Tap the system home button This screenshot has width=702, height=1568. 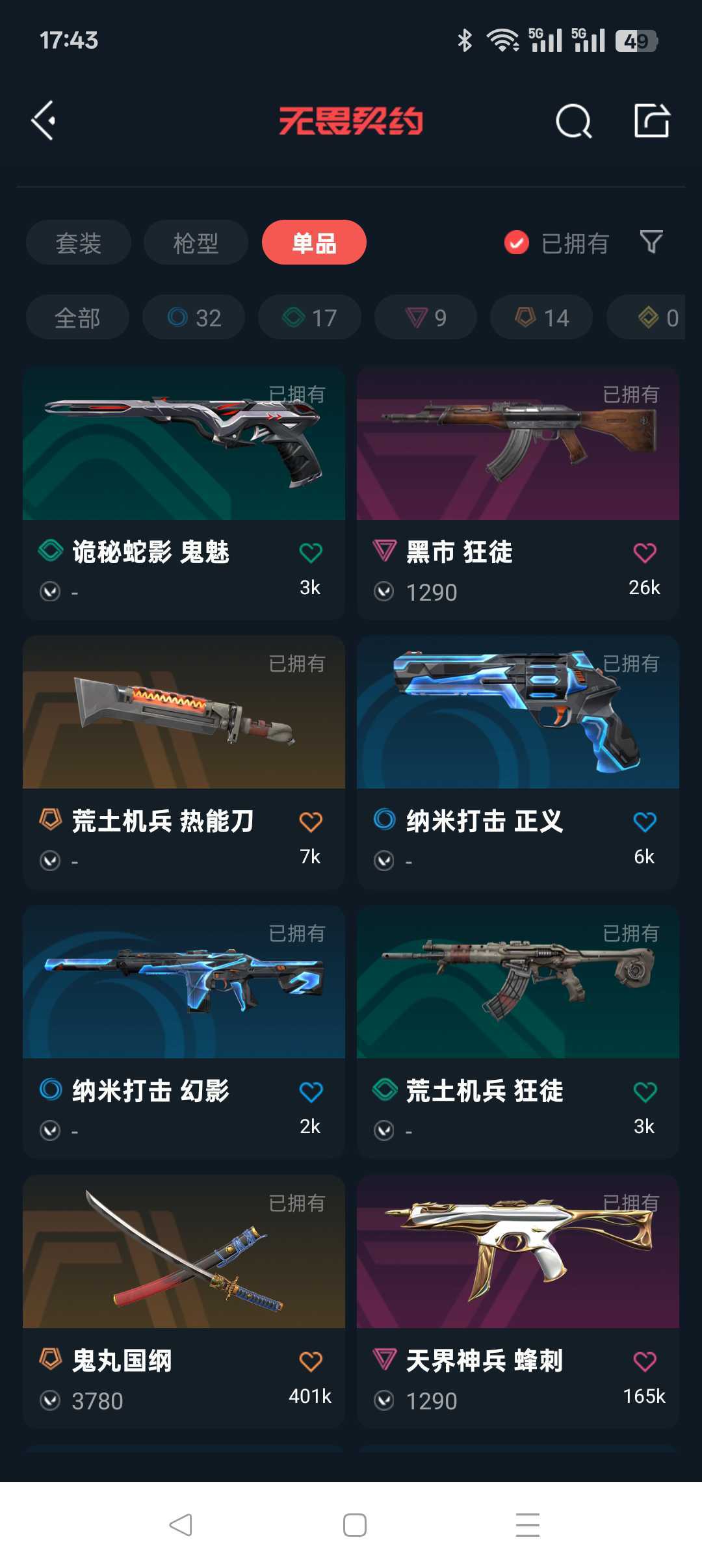click(x=355, y=1524)
